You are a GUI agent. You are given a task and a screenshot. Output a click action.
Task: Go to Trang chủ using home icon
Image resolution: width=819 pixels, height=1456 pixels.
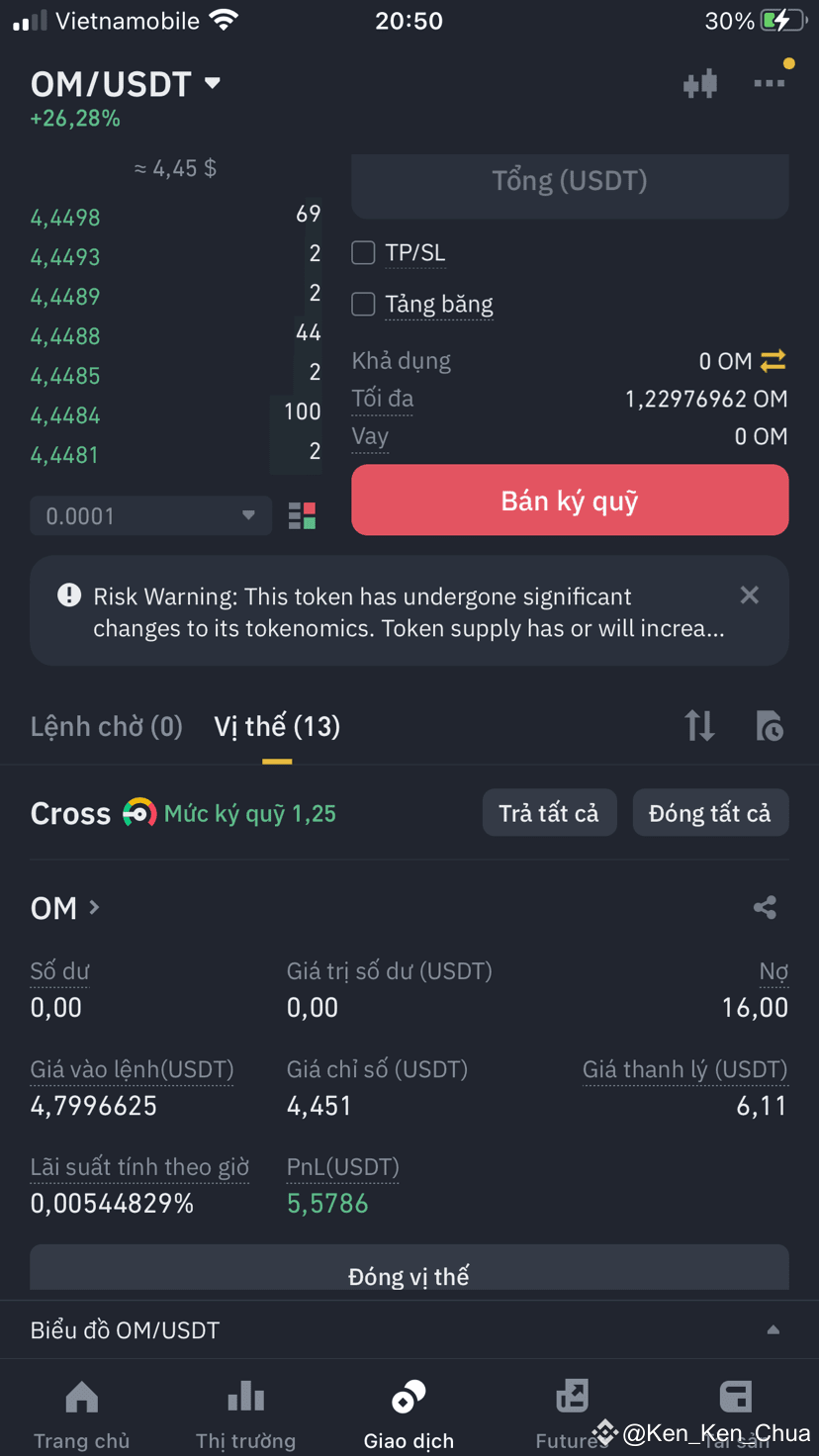[81, 1409]
